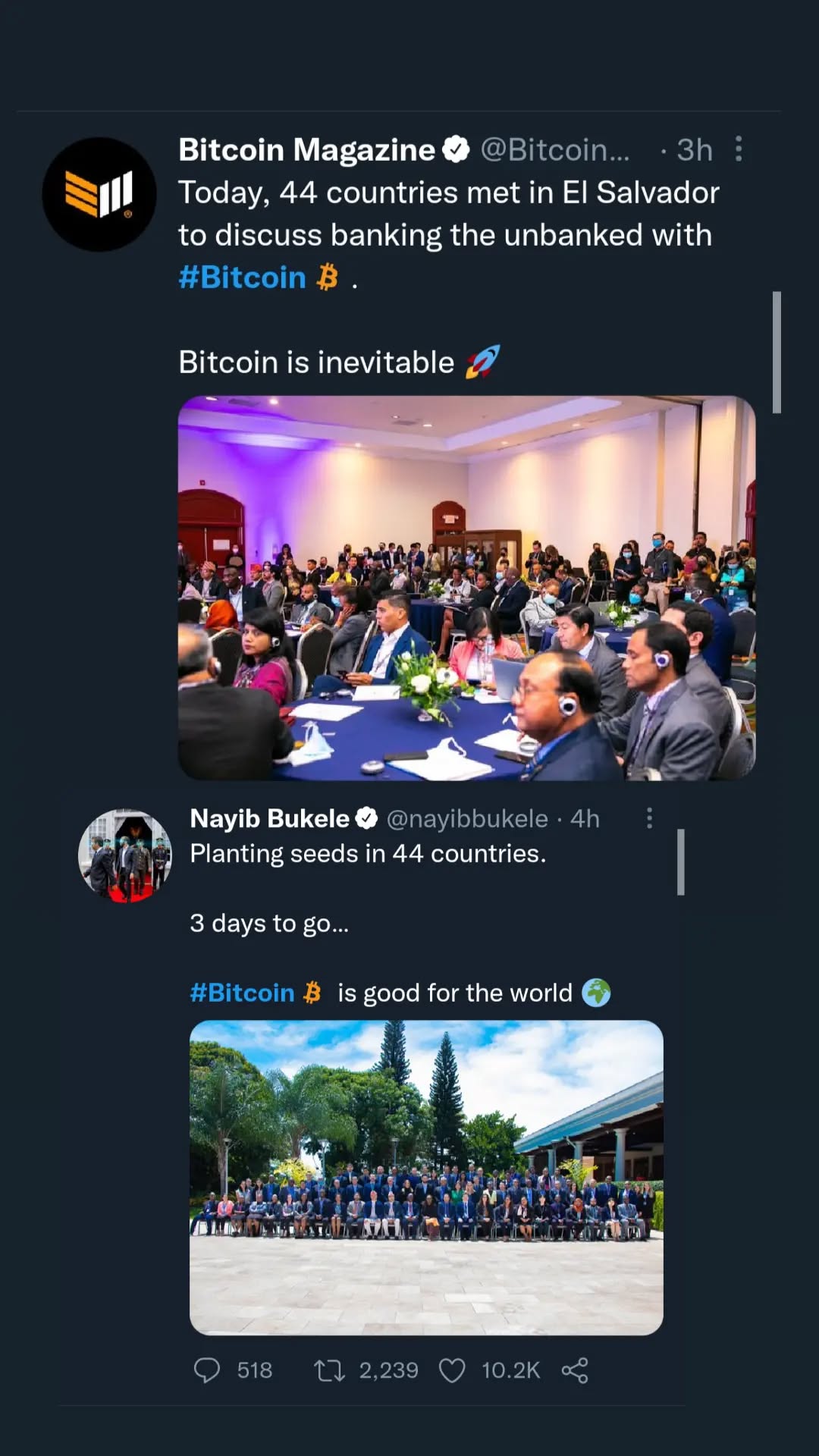
Task: Open the overflow menu on Nayib Bukele's tweet
Action: (x=649, y=818)
